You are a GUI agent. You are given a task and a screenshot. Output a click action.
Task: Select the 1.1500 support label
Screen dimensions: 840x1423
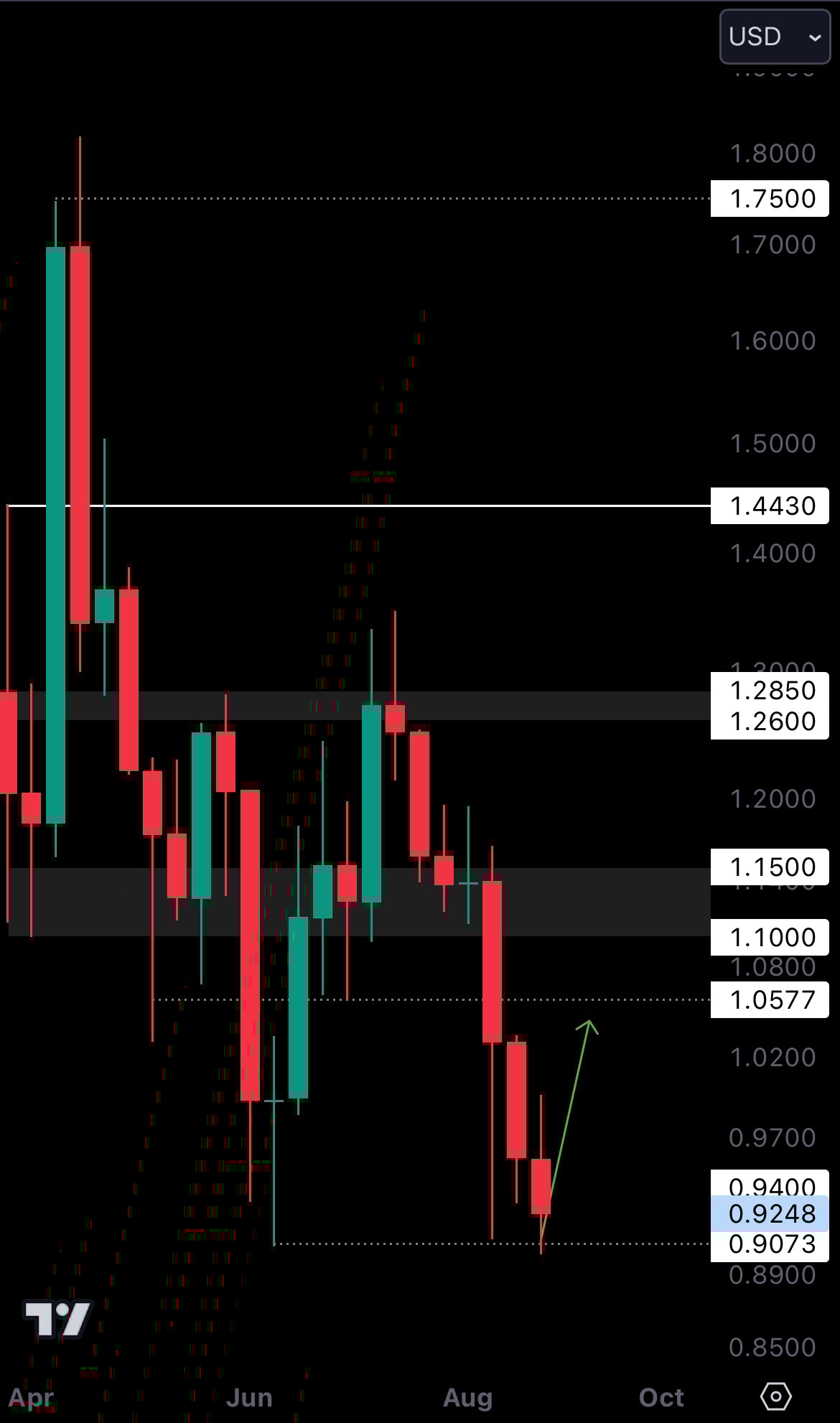[x=769, y=867]
